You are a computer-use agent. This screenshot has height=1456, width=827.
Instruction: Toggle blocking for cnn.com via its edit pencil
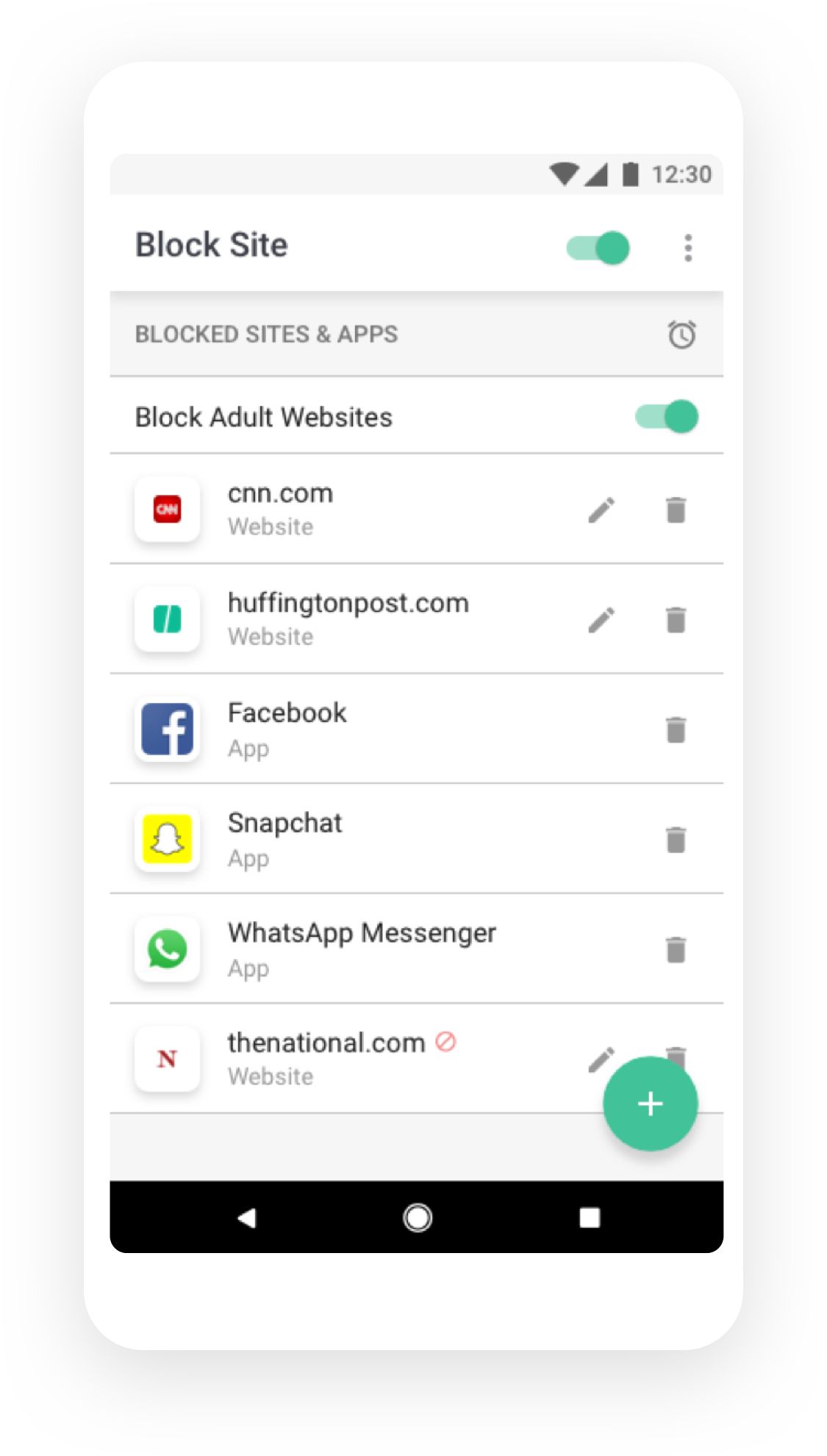tap(601, 509)
